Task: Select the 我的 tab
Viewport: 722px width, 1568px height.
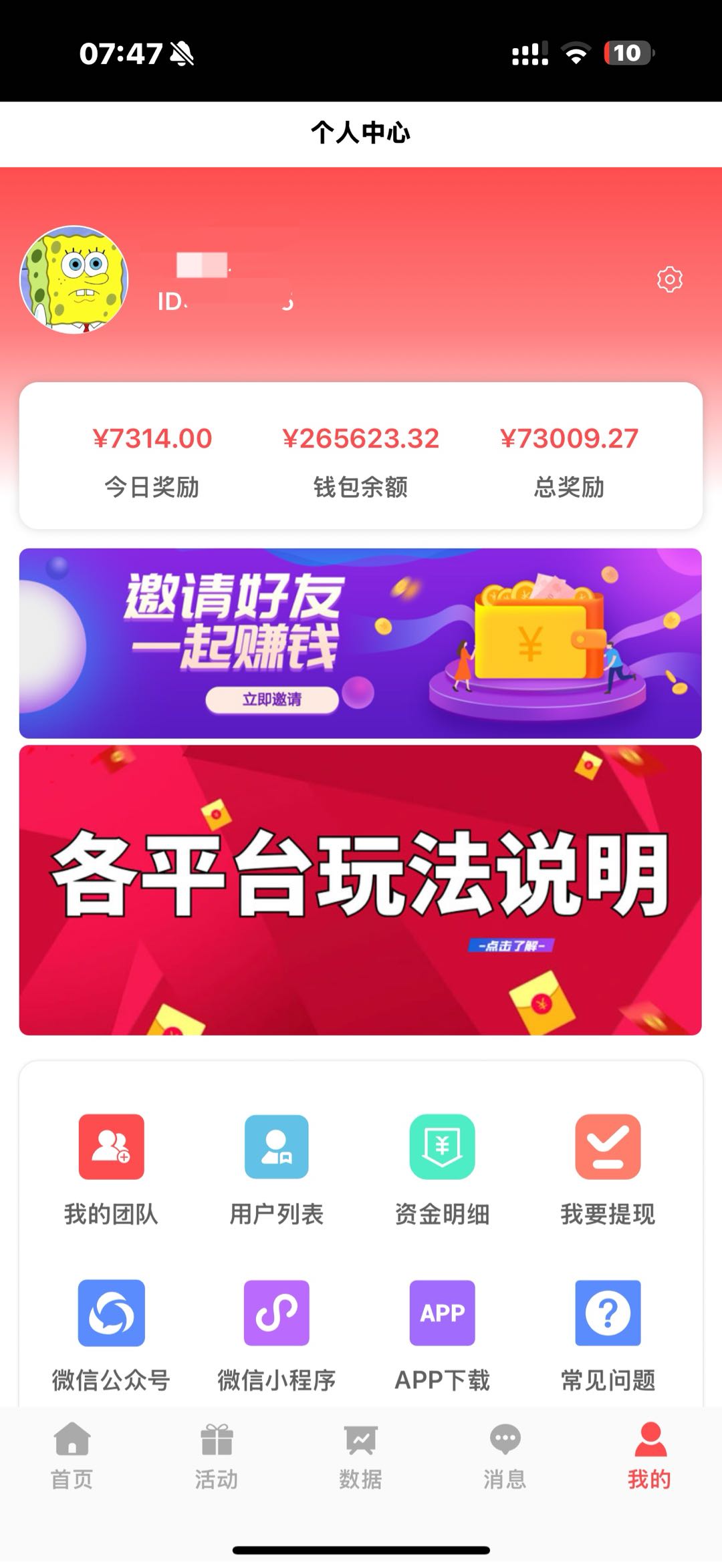Action: tap(649, 1456)
